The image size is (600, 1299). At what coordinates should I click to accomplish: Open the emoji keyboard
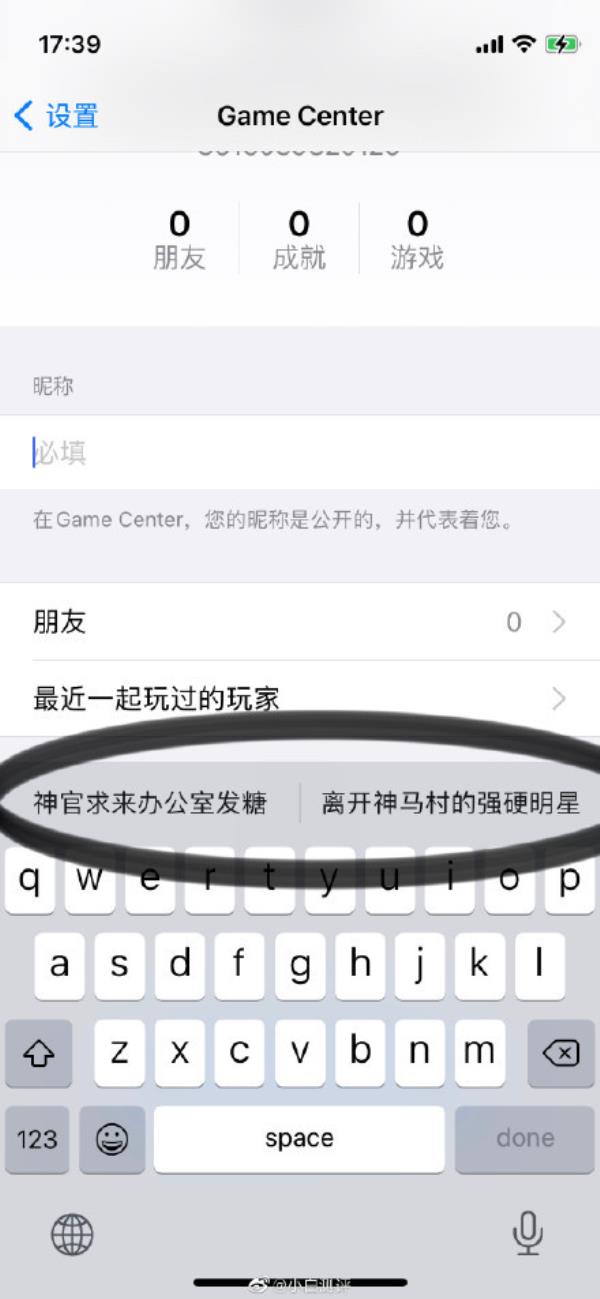(x=112, y=1139)
